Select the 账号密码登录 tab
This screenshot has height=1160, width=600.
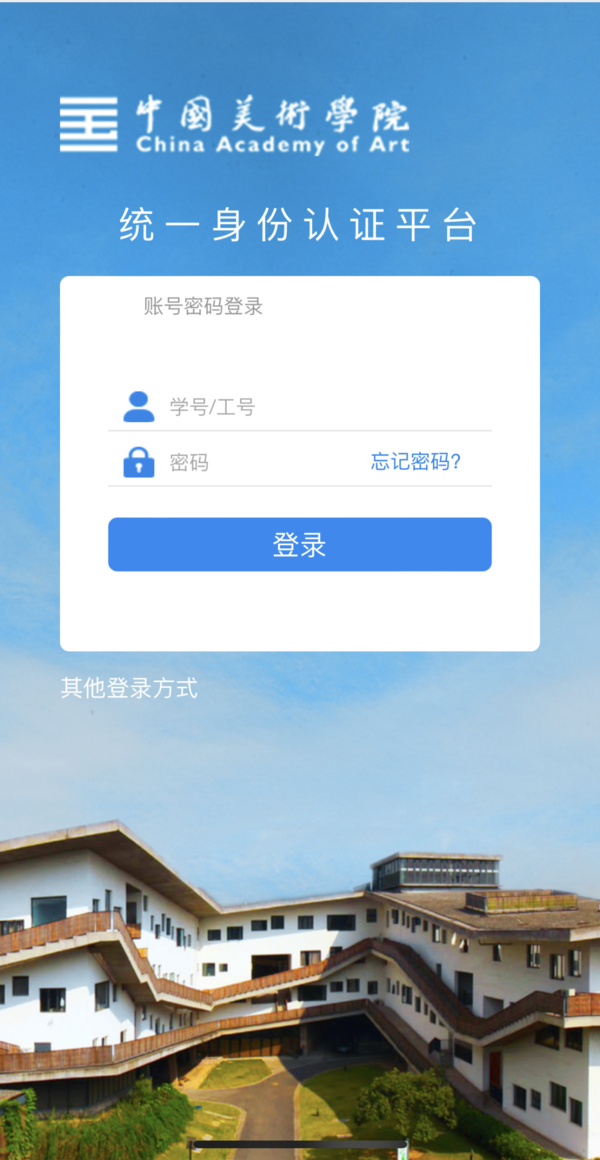[203, 307]
